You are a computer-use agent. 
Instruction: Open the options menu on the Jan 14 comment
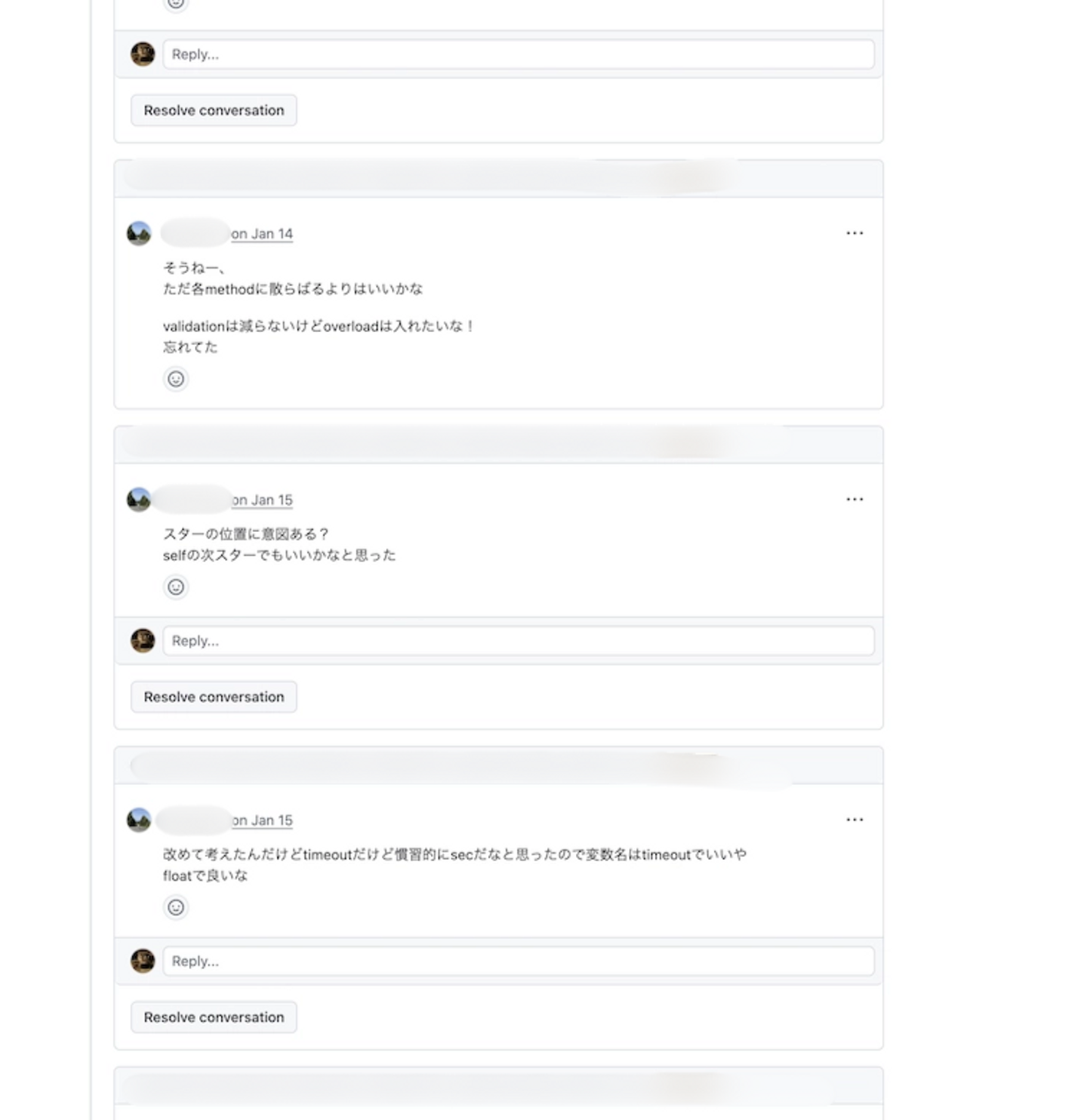point(855,233)
